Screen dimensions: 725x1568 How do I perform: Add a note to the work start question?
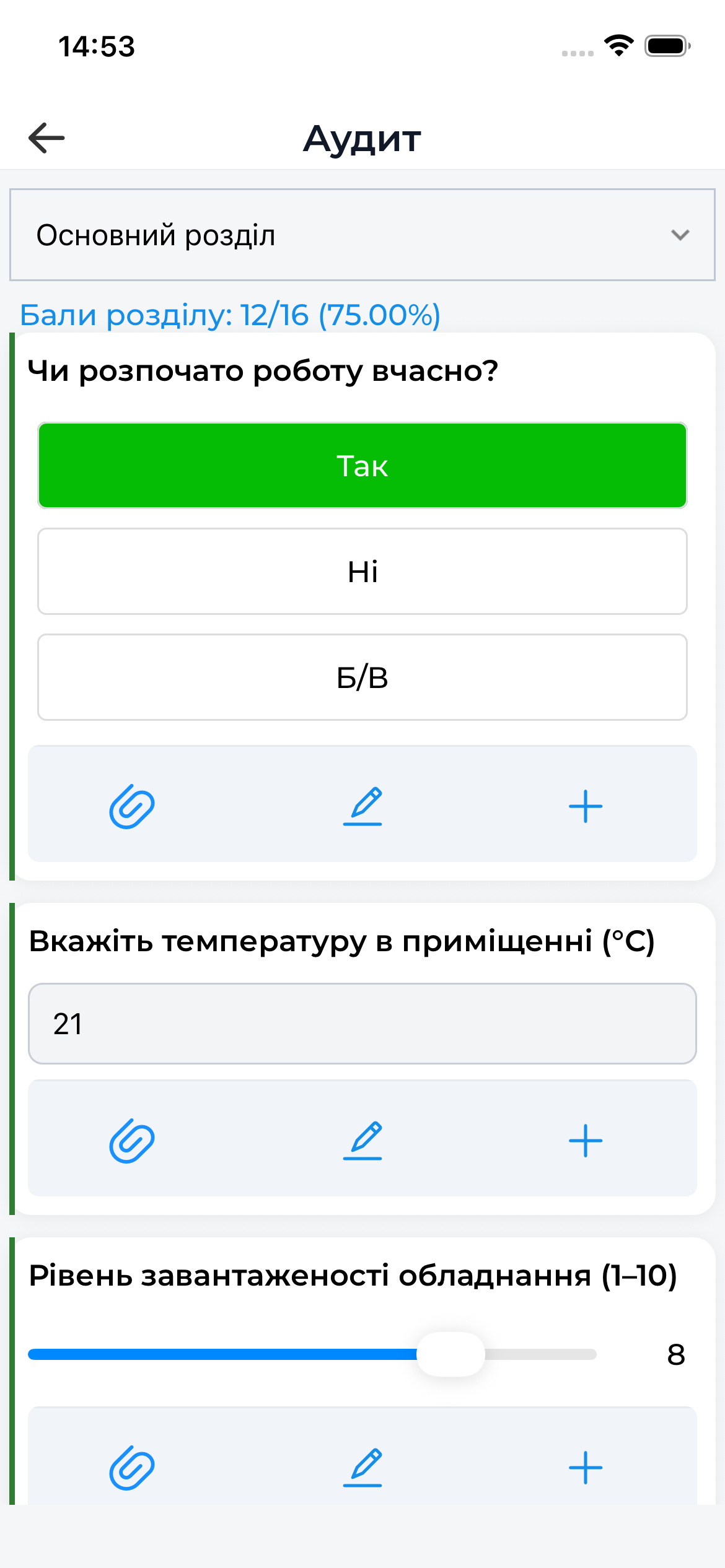(362, 806)
